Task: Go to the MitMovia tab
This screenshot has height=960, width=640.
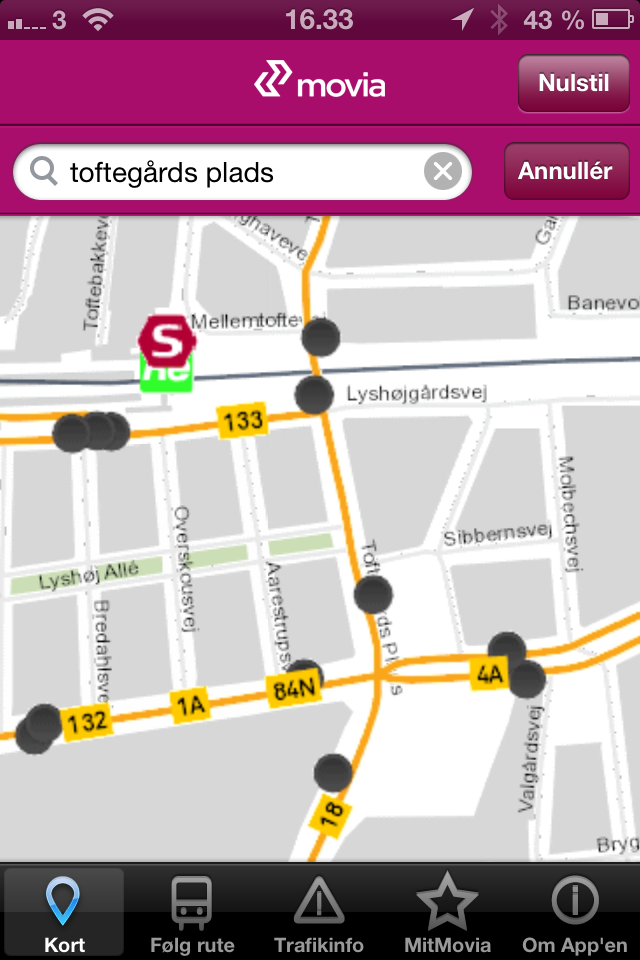Action: coord(447,913)
